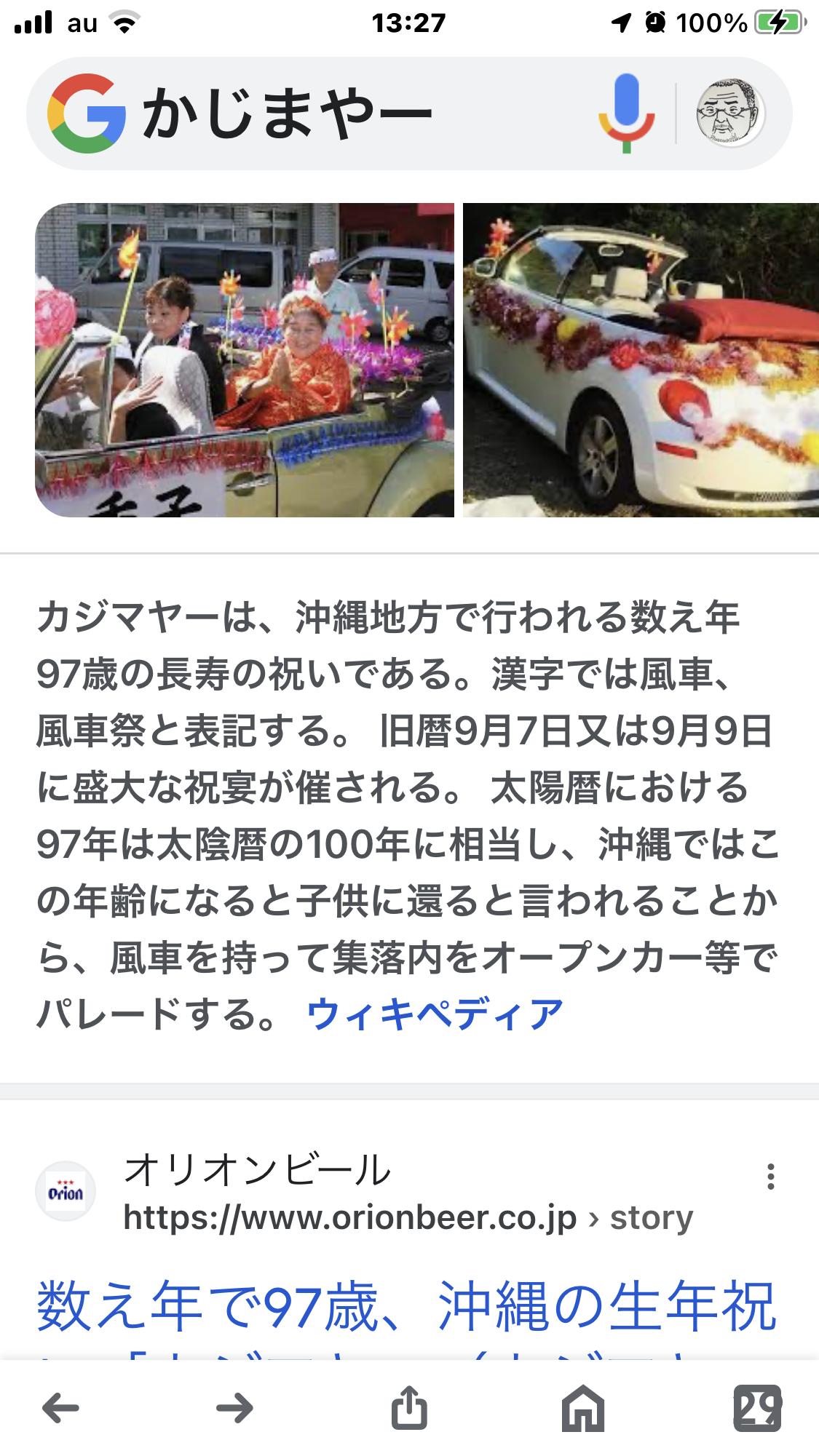Image resolution: width=819 pixels, height=1456 pixels.
Task: Share this search page
Action: click(x=409, y=1409)
